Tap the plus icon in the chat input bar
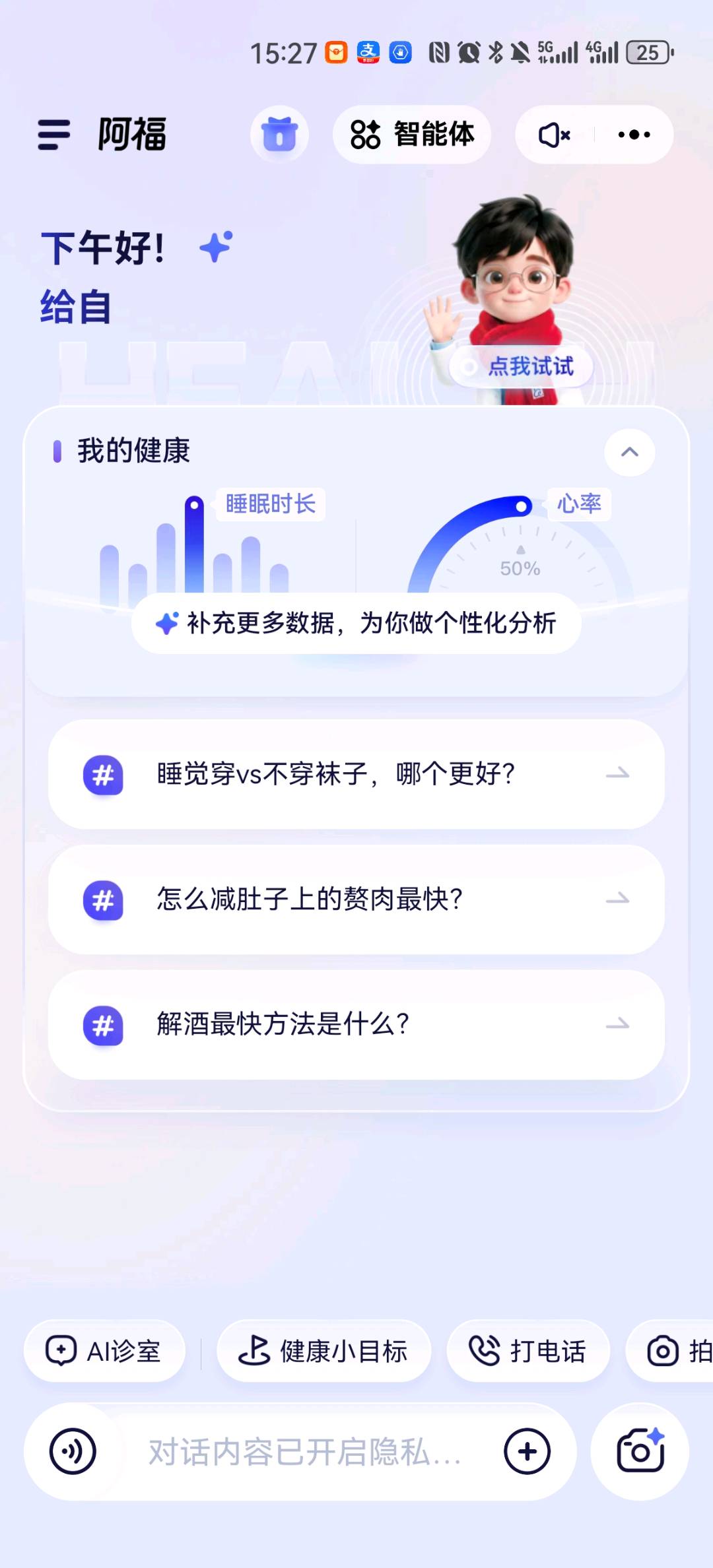 tap(525, 1452)
